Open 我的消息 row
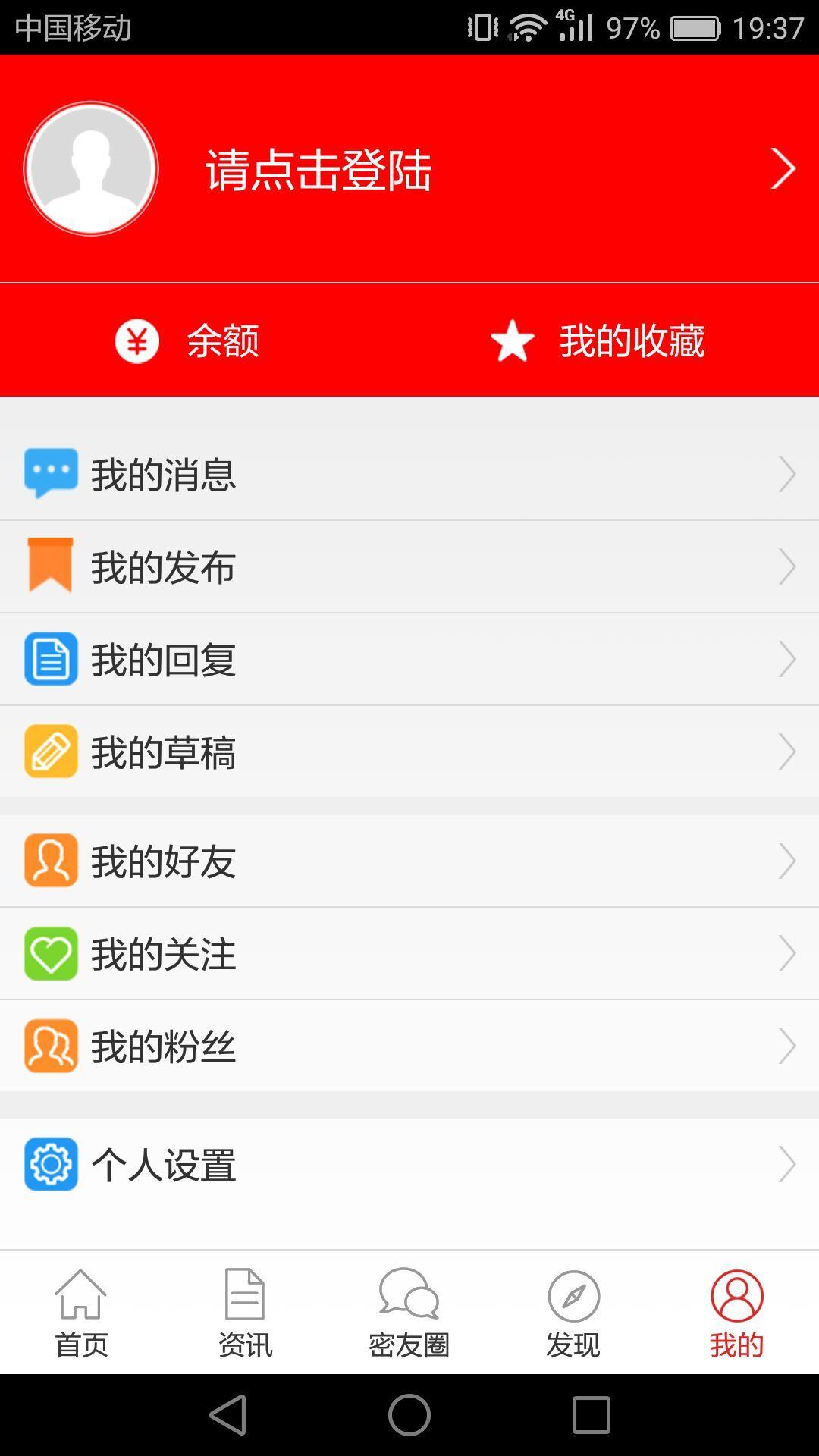Viewport: 819px width, 1456px height. click(x=409, y=475)
